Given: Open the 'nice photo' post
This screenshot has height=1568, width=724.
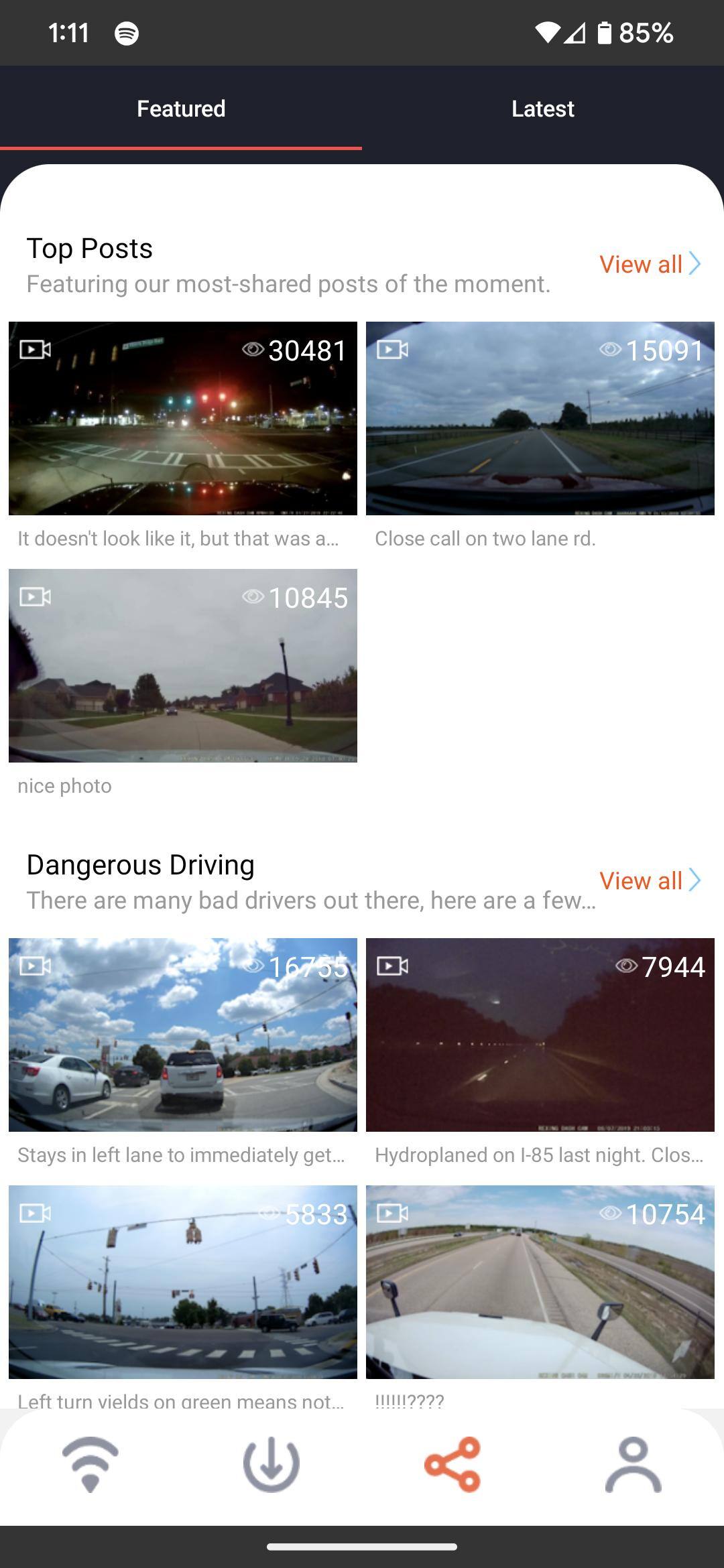Looking at the screenshot, I should 182,665.
